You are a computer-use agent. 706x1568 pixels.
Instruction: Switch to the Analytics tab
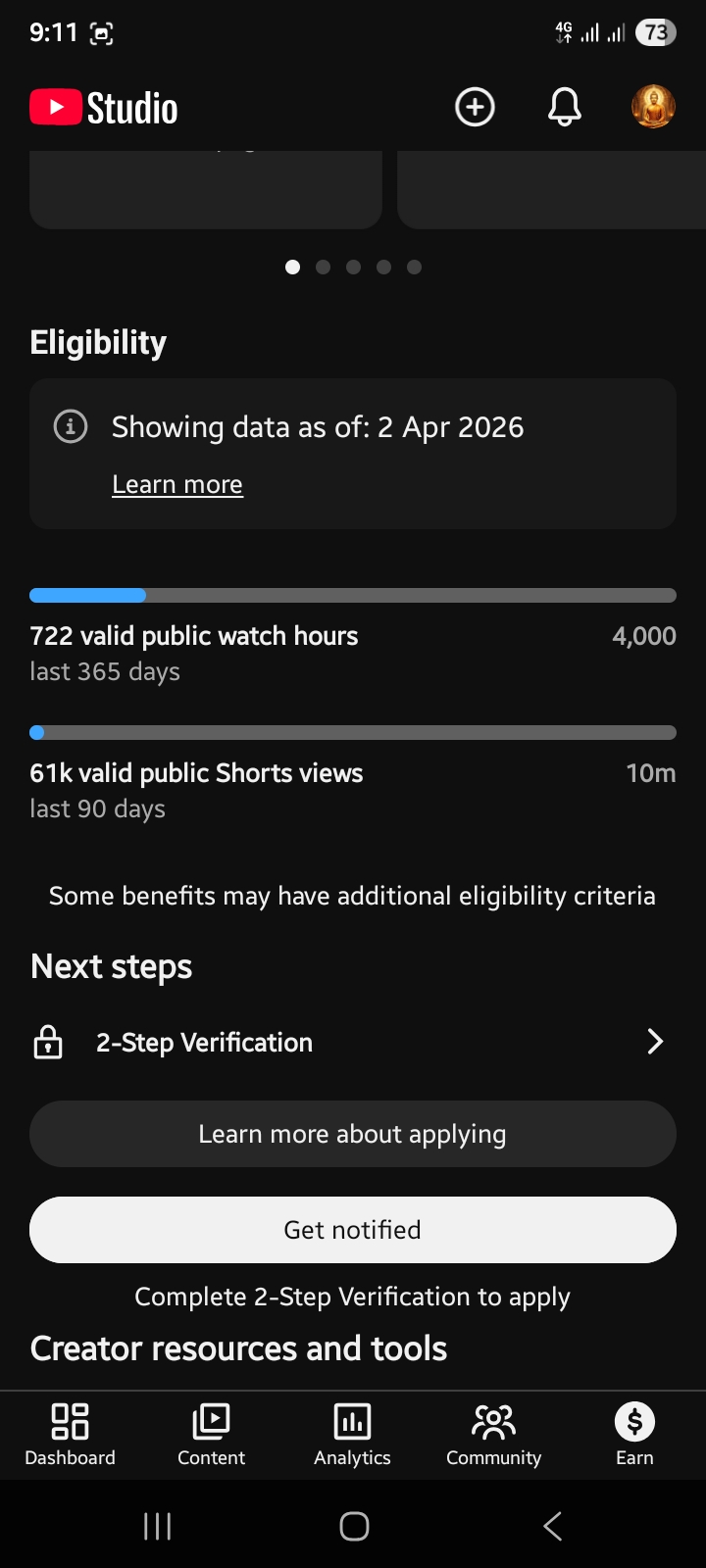click(x=352, y=1434)
